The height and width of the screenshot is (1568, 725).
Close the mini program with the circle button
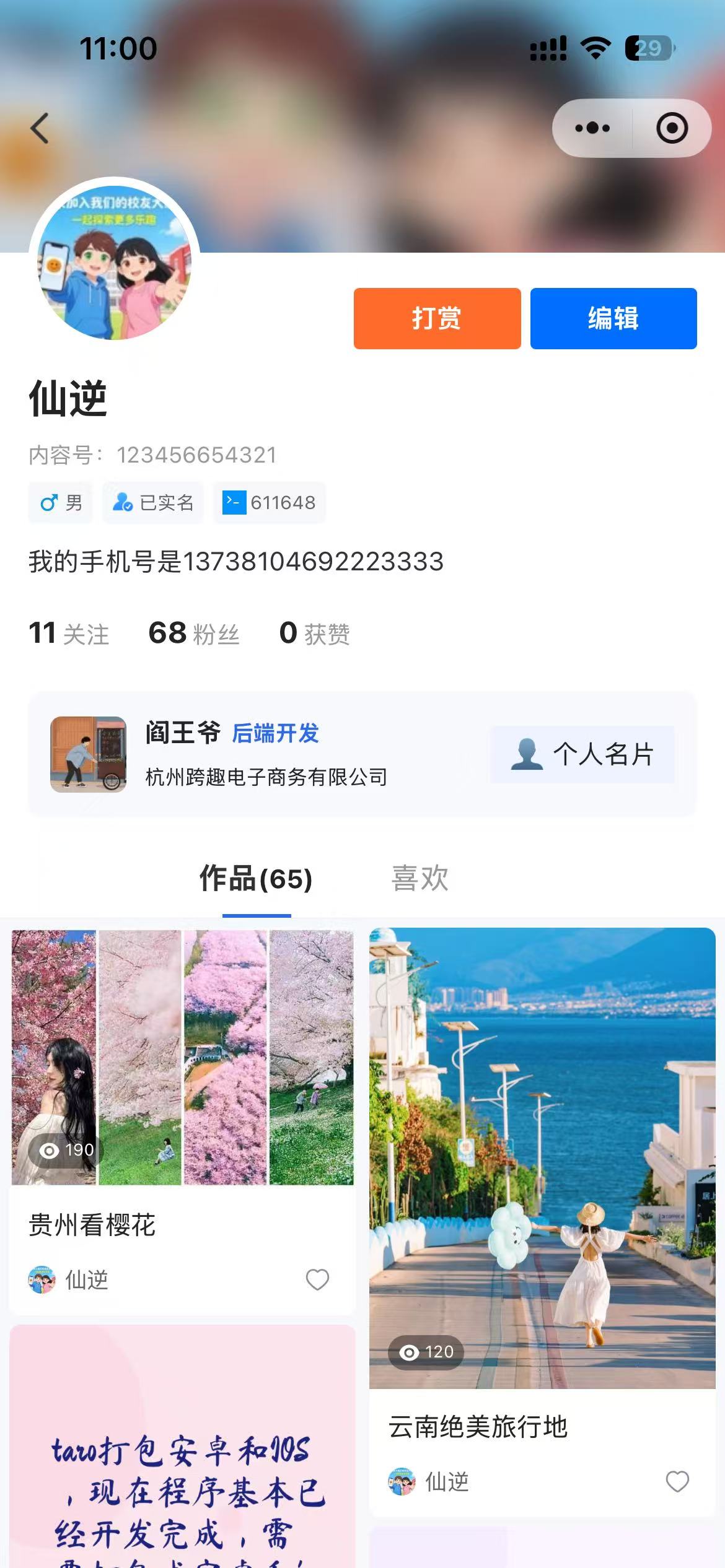(x=672, y=128)
